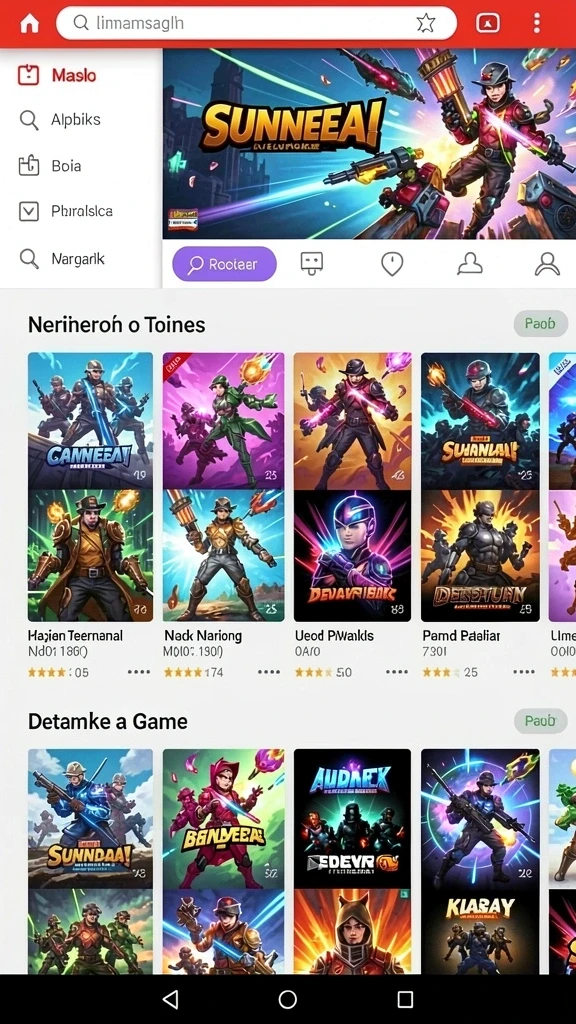
Task: Open the profile icon at far right
Action: tap(547, 264)
